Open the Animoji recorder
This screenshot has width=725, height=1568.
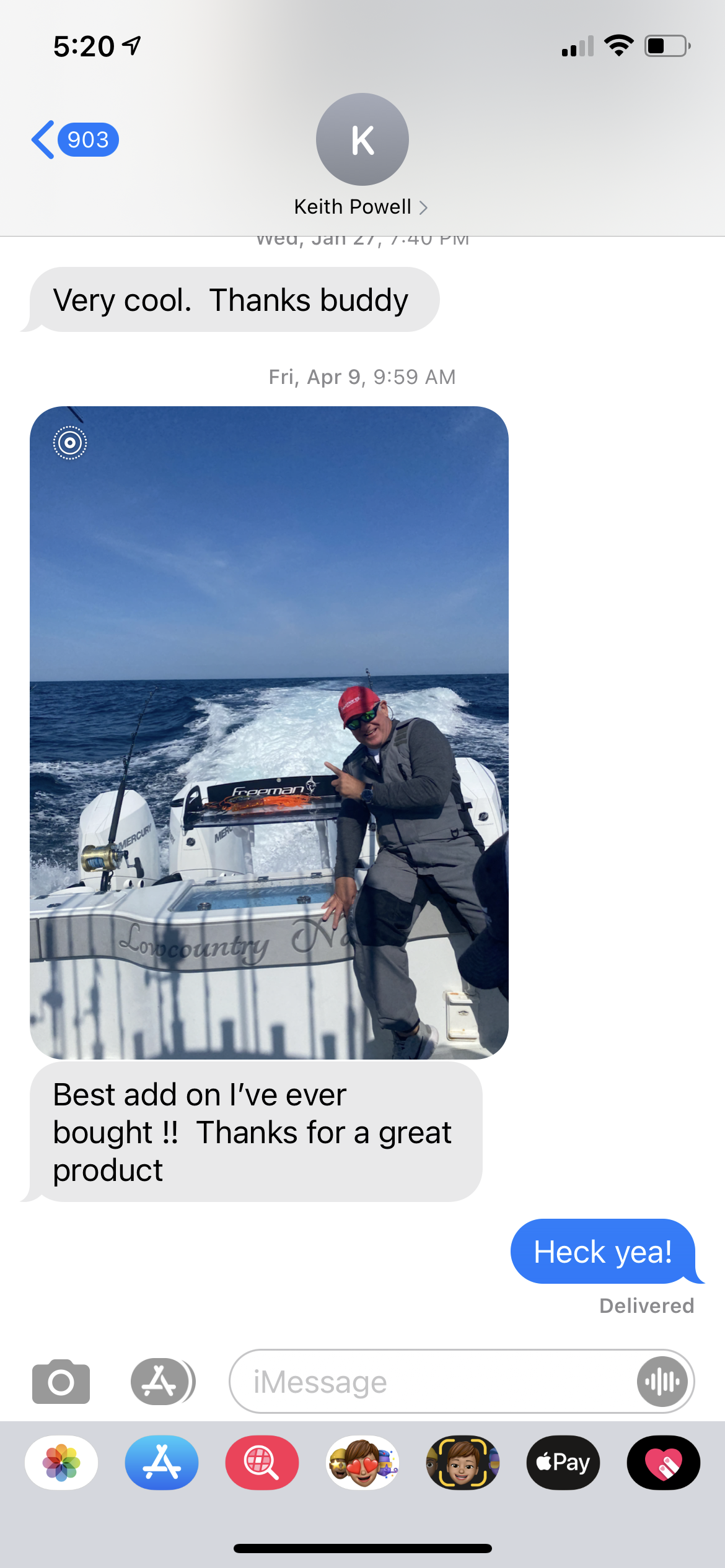[x=463, y=1462]
